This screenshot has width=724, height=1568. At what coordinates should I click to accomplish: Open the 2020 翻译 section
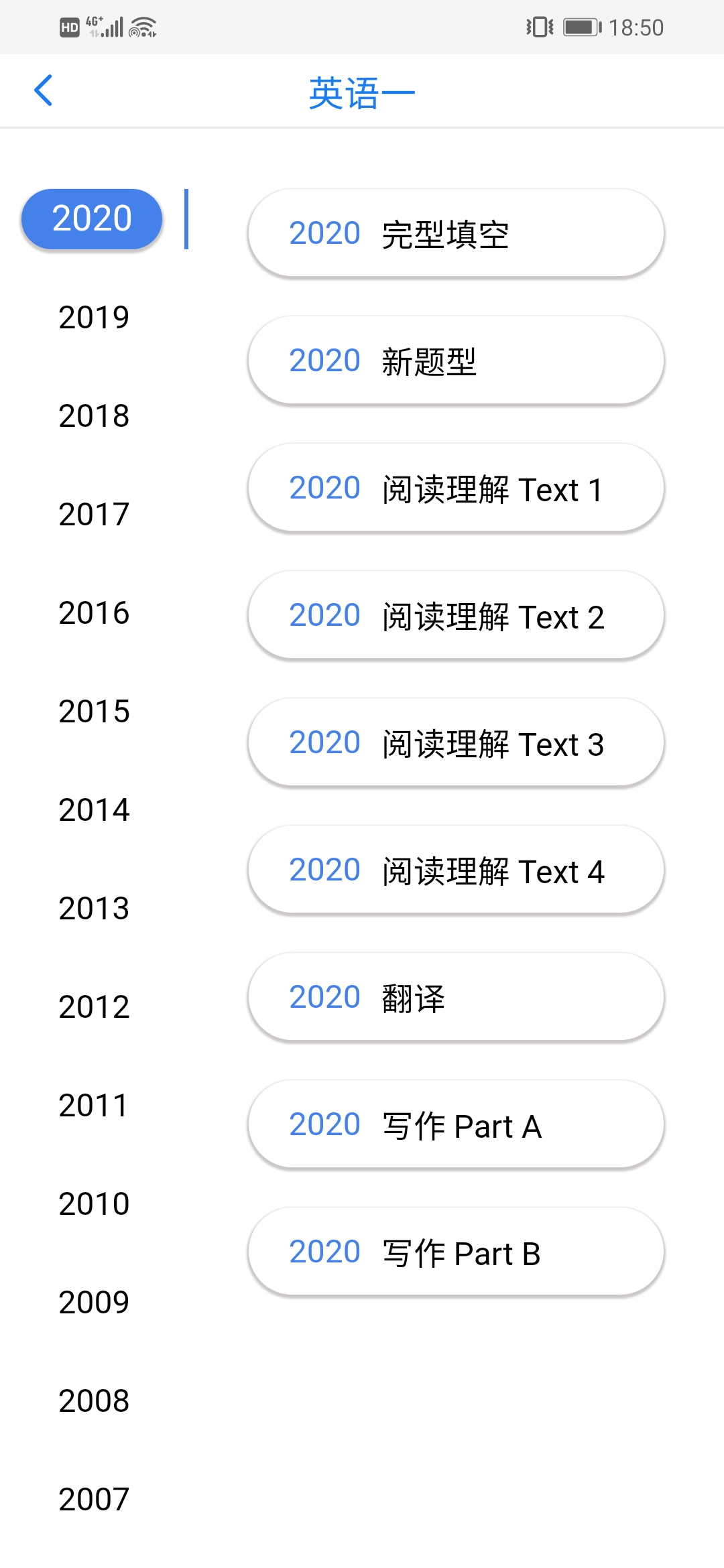pyautogui.click(x=456, y=997)
